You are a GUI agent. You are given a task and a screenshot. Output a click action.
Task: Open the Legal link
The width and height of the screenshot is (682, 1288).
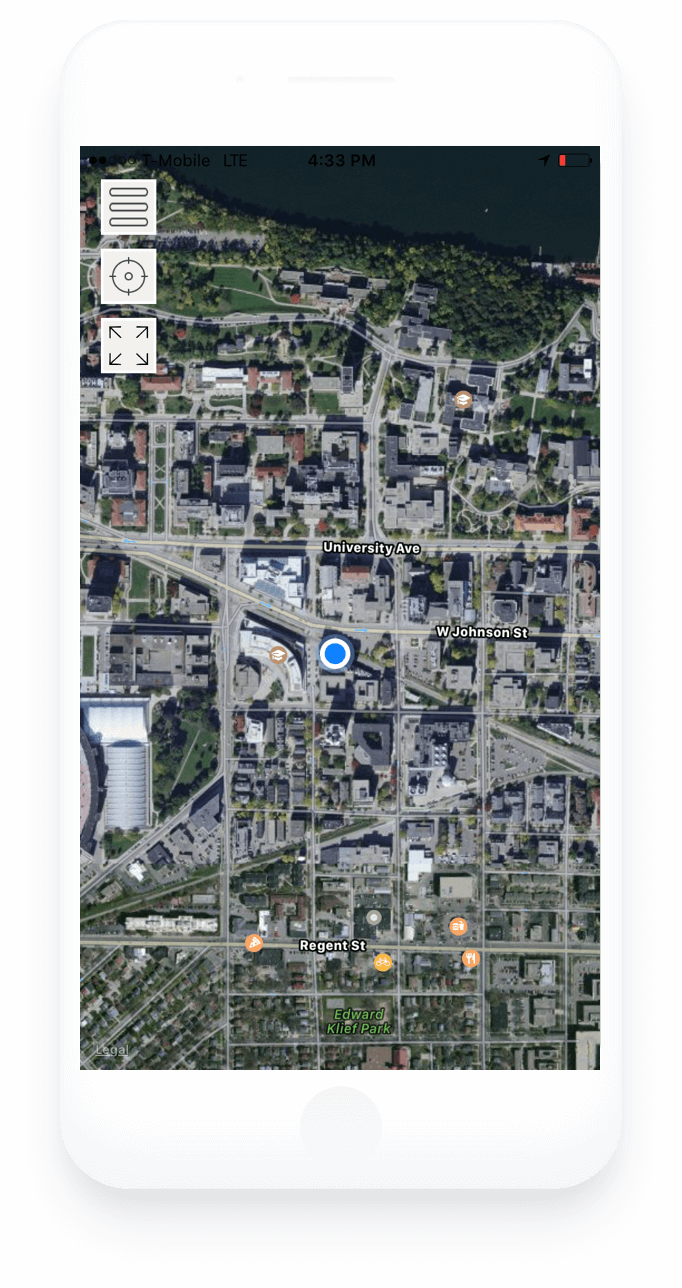[111, 1050]
